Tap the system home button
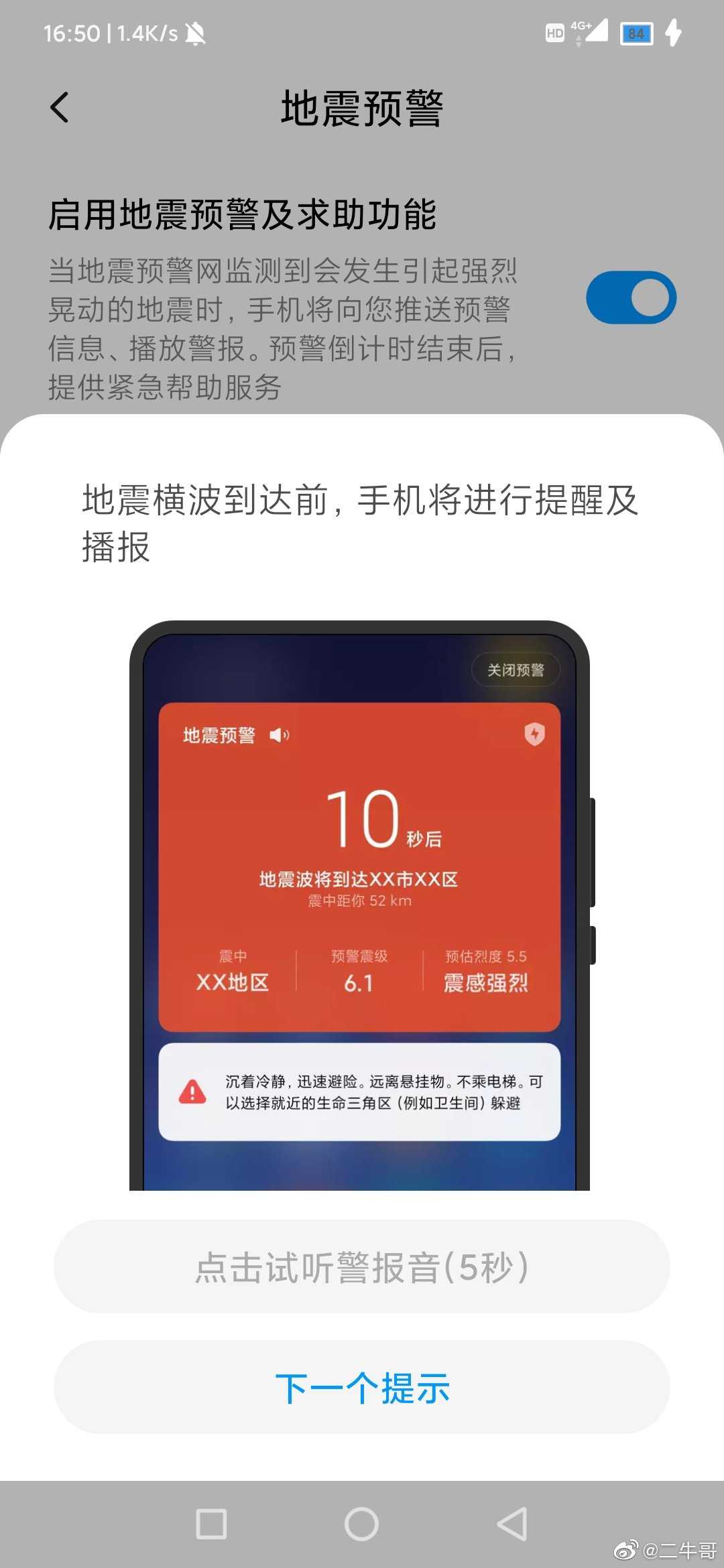Screen dimensions: 724x1568 tap(361, 1524)
